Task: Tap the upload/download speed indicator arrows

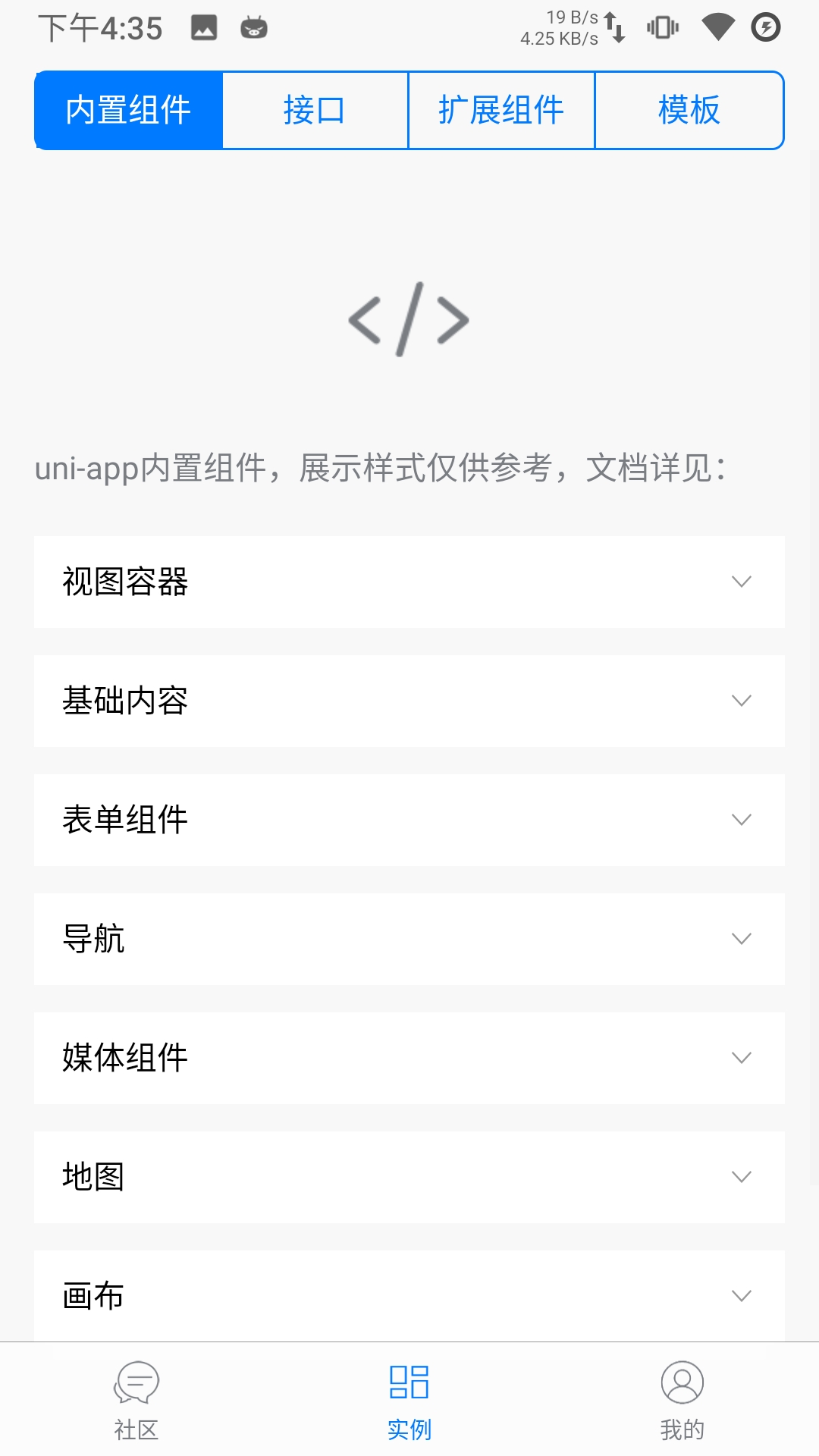Action: pos(614,28)
